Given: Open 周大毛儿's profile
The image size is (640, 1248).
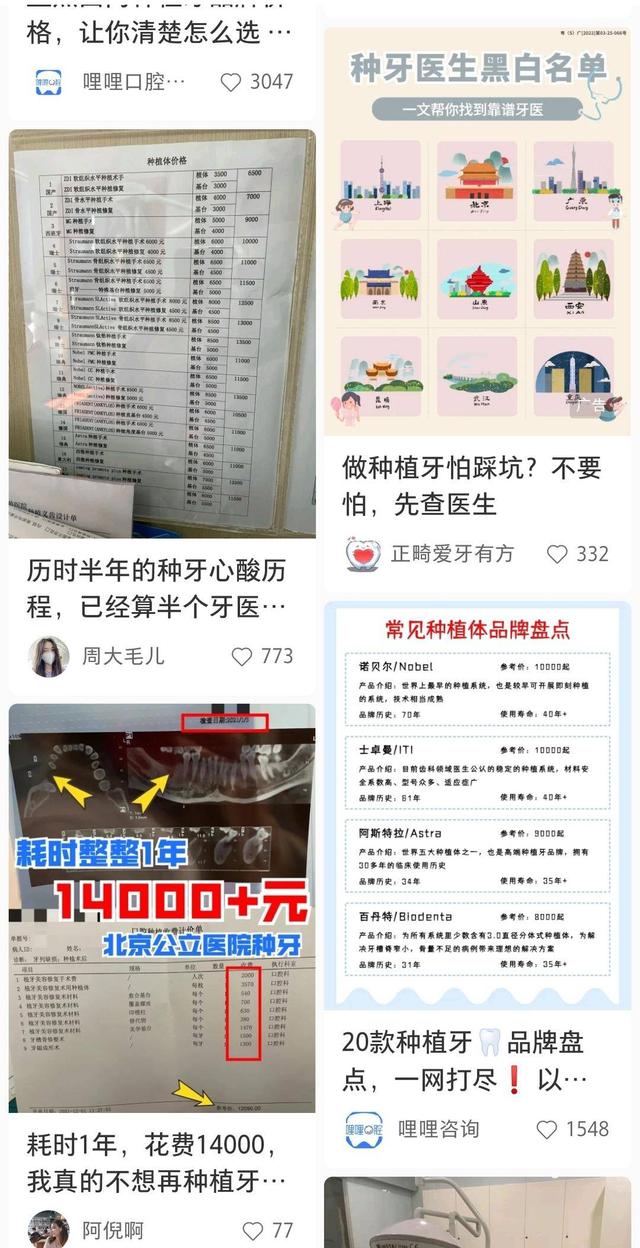Looking at the screenshot, I should click(x=48, y=656).
